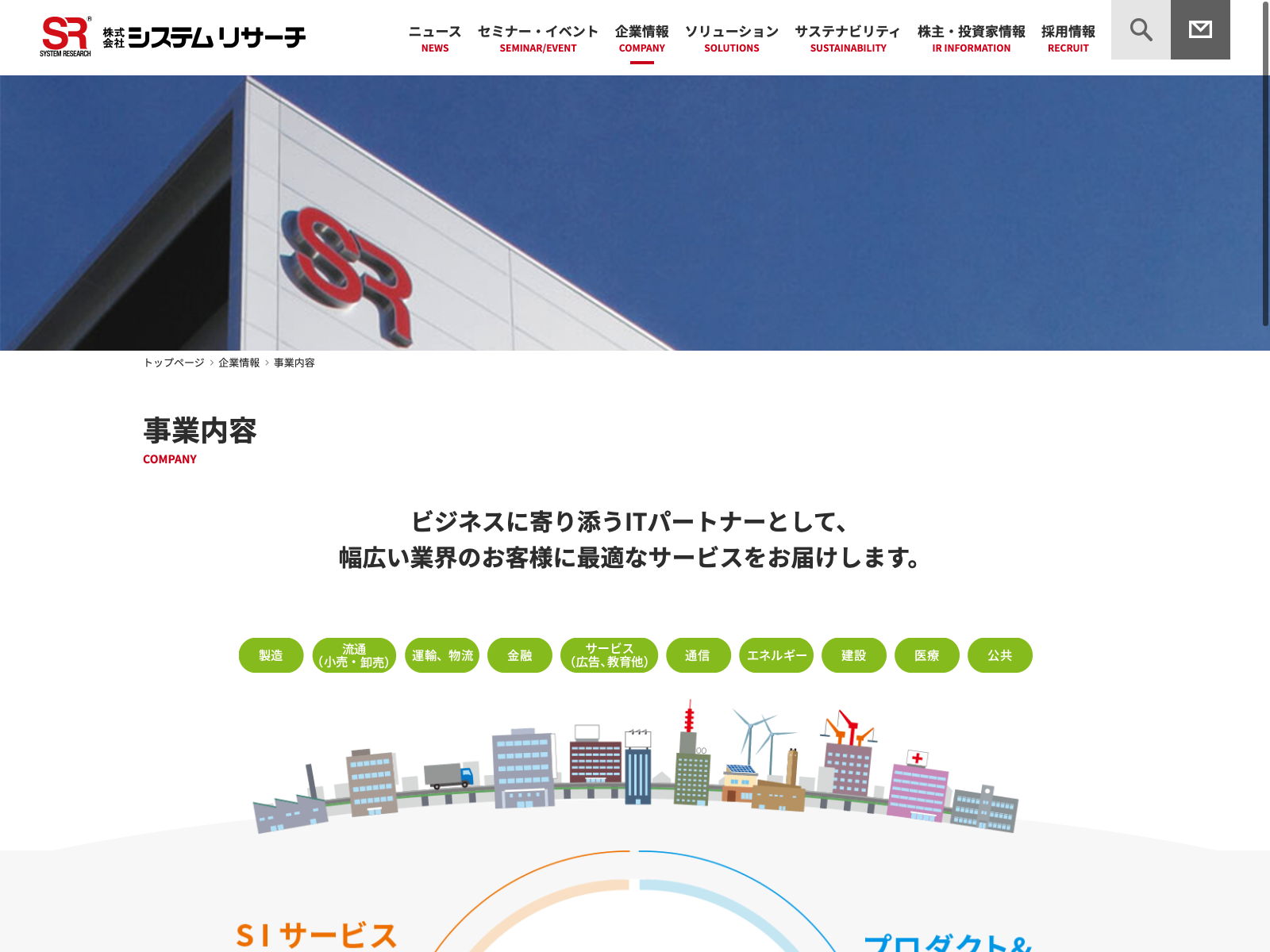Tap the システムリサーチ logo to go home

pyautogui.click(x=172, y=36)
